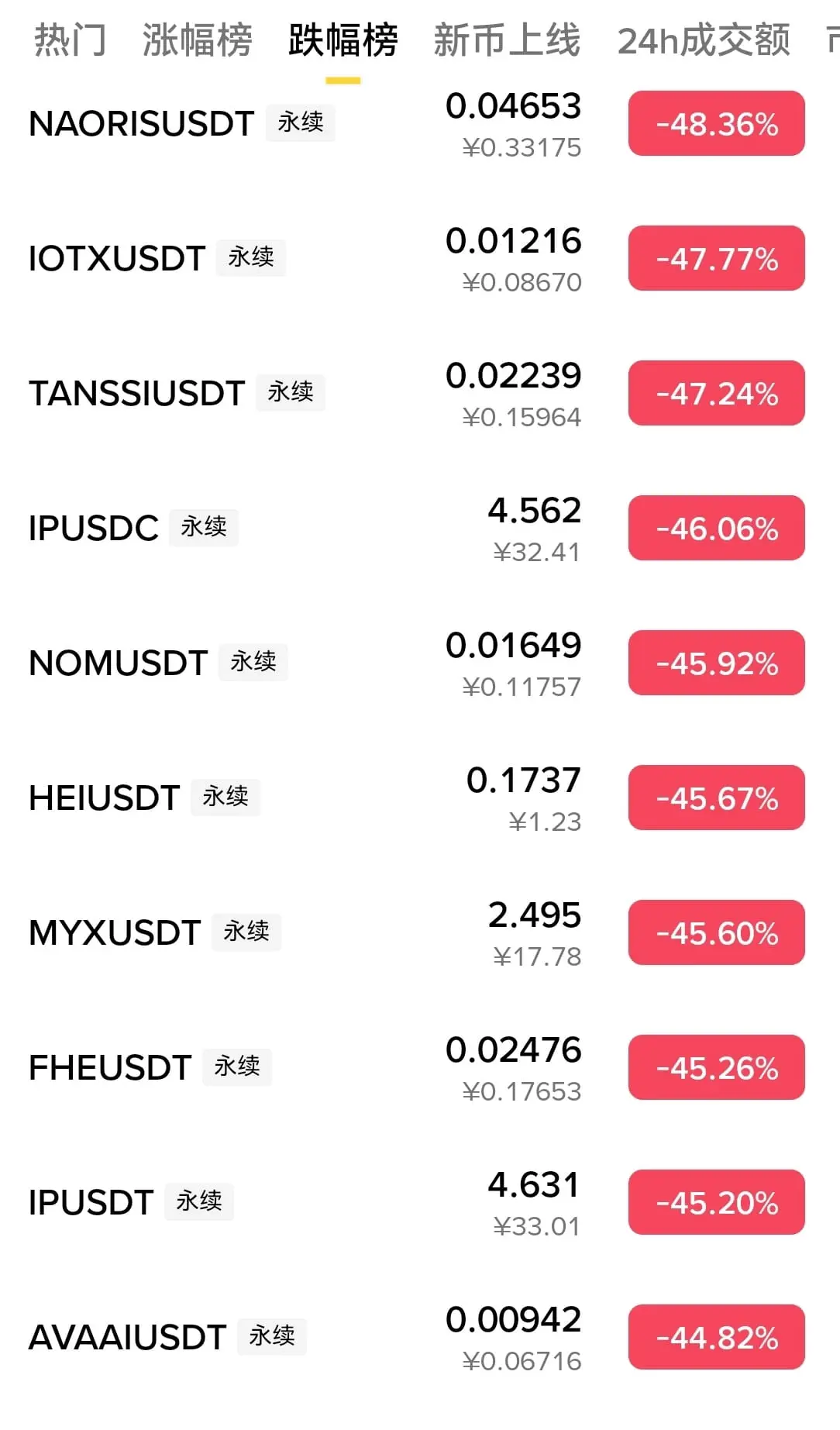This screenshot has width=840, height=1430.
Task: View the FHEUSDT pair
Action: tap(110, 1068)
